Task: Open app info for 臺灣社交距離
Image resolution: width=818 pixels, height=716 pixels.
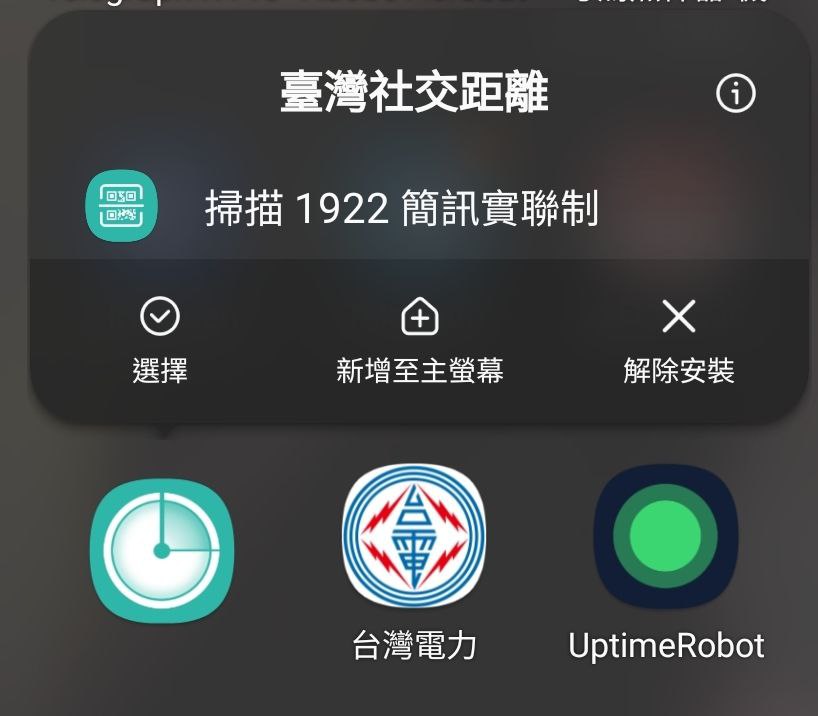Action: pyautogui.click(x=736, y=94)
